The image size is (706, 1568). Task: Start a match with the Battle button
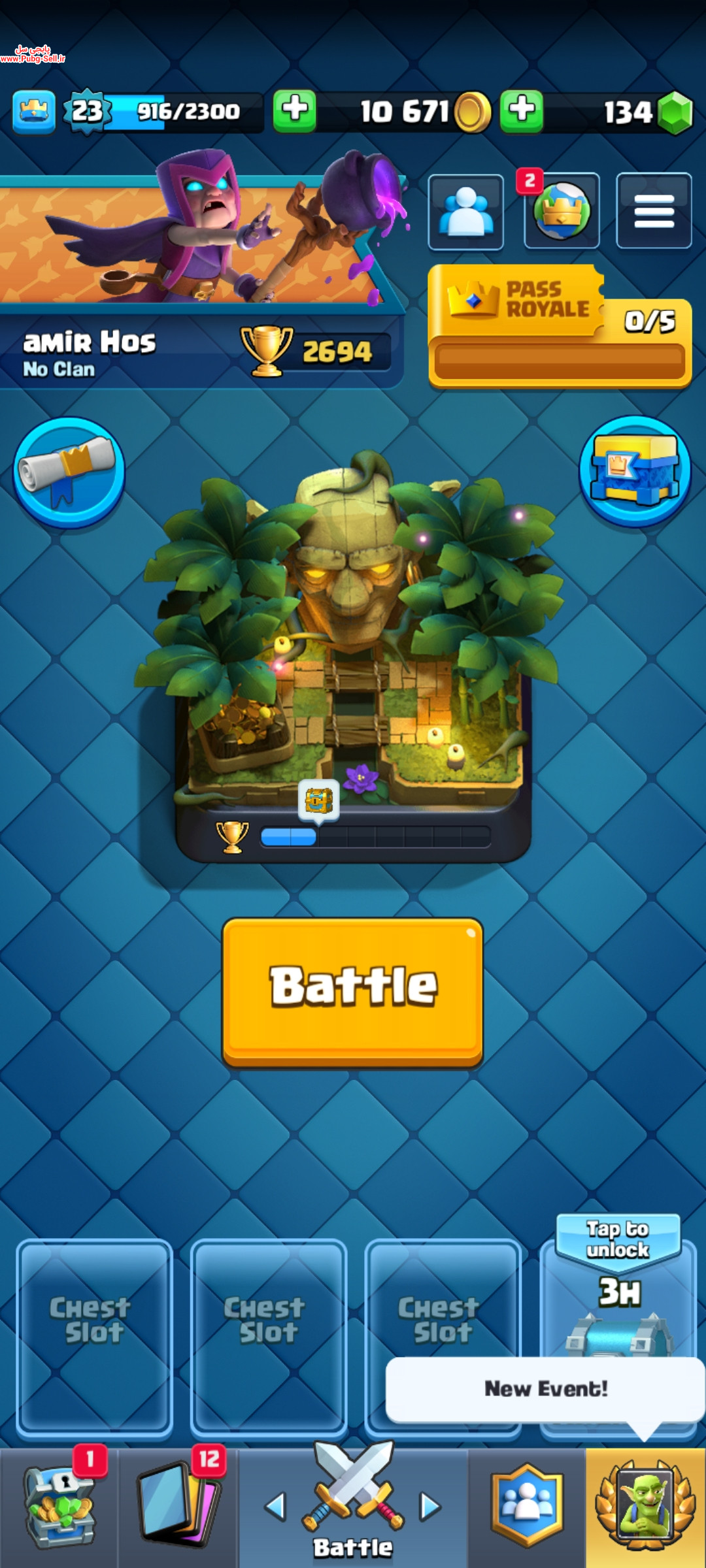pos(353,992)
